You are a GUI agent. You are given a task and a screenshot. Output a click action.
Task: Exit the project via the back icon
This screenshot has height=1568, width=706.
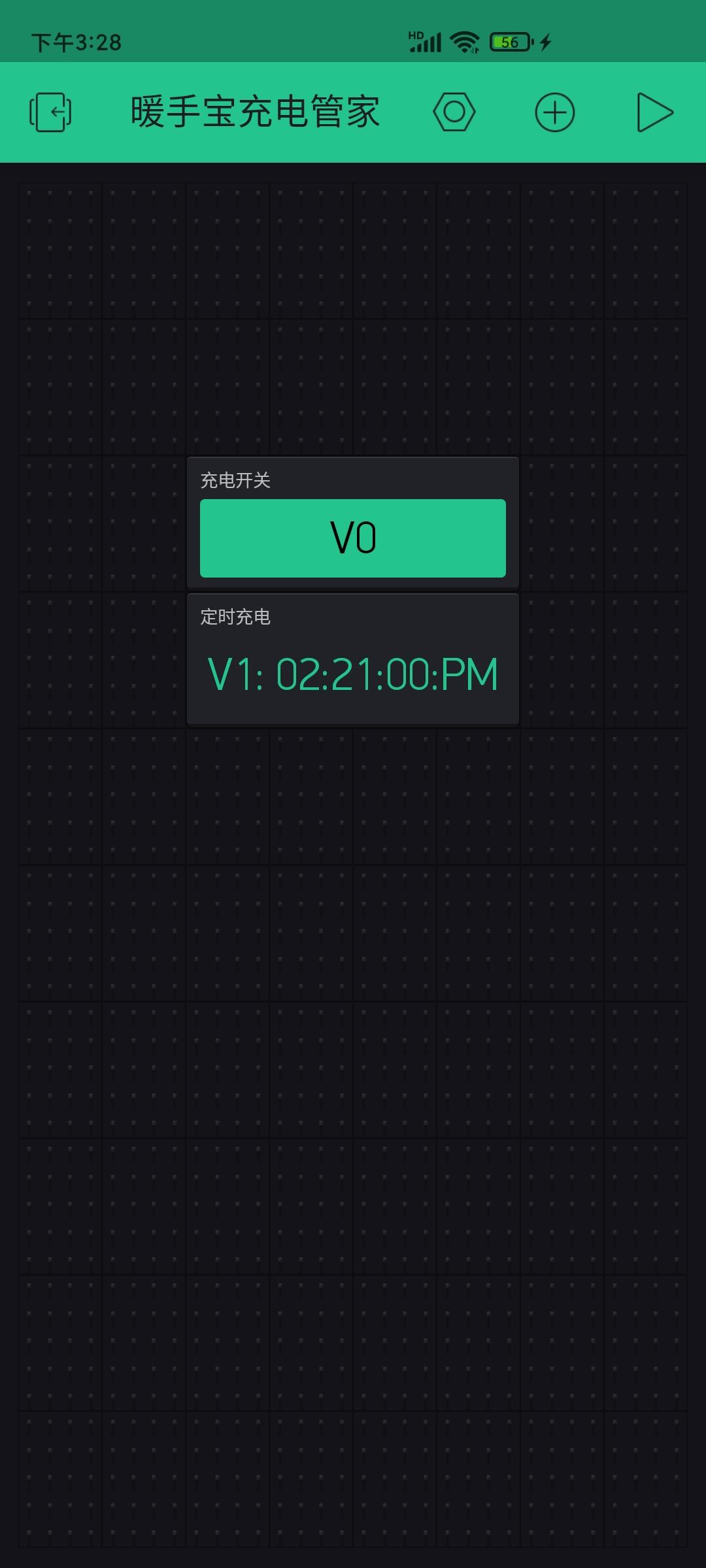coord(50,112)
